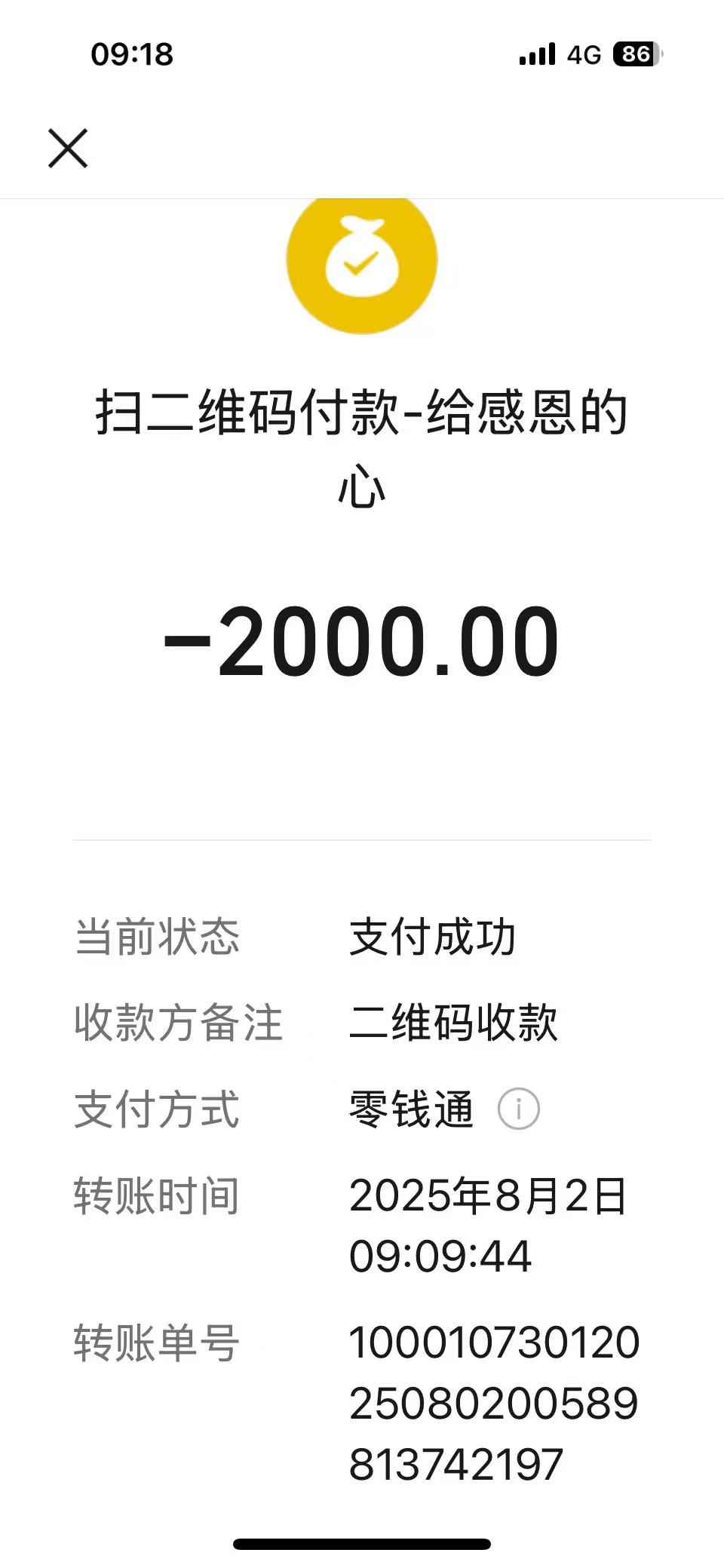
Task: Close the payment details page
Action: click(x=68, y=148)
